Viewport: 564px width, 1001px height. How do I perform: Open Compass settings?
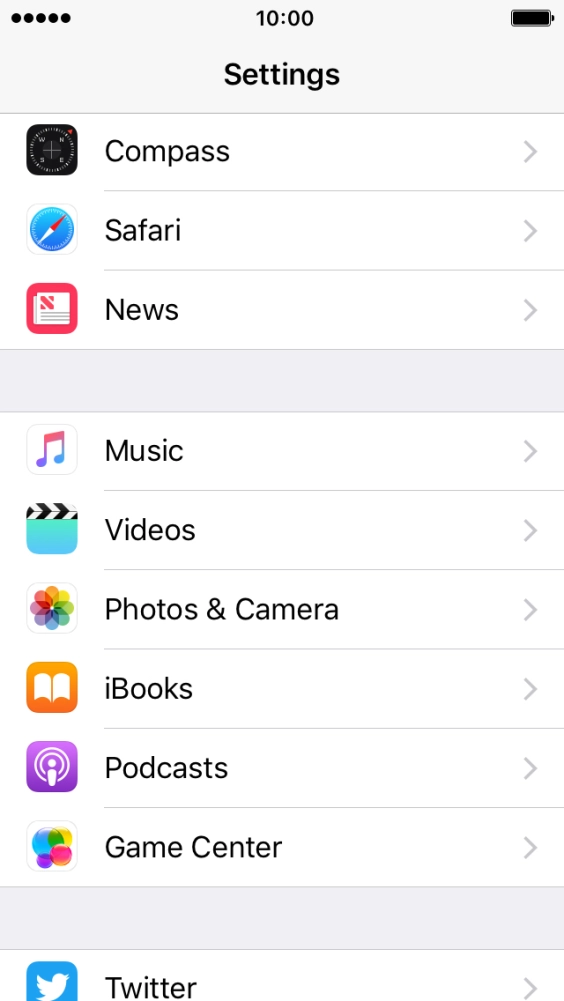tap(282, 151)
